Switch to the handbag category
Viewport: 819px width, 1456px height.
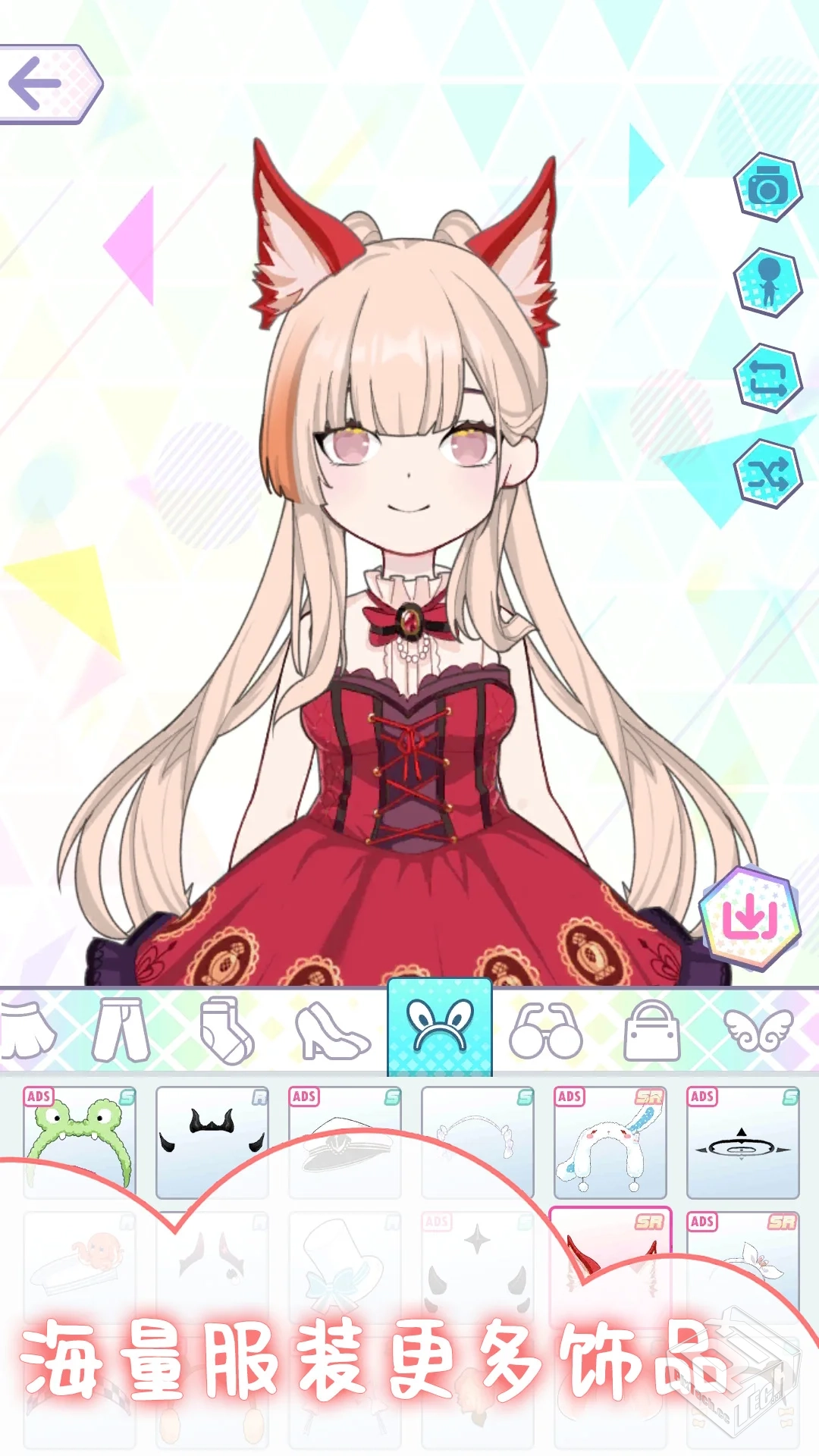651,1031
